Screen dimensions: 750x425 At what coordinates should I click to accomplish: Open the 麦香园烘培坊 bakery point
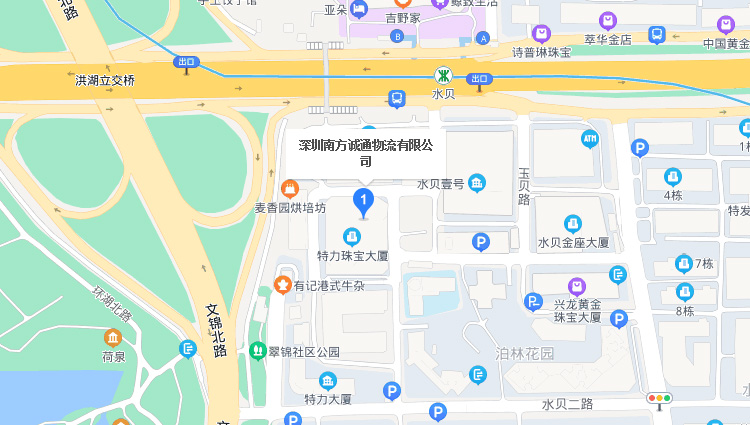[x=290, y=188]
